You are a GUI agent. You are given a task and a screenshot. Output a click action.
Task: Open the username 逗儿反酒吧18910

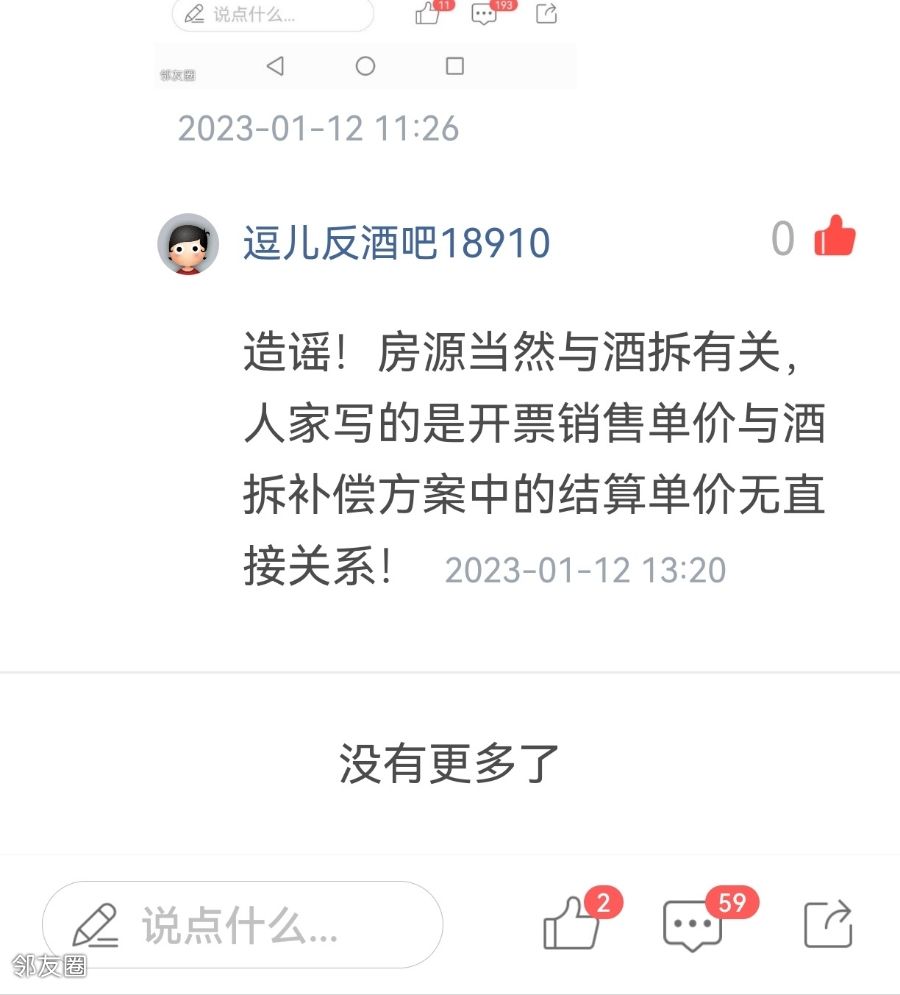click(396, 243)
